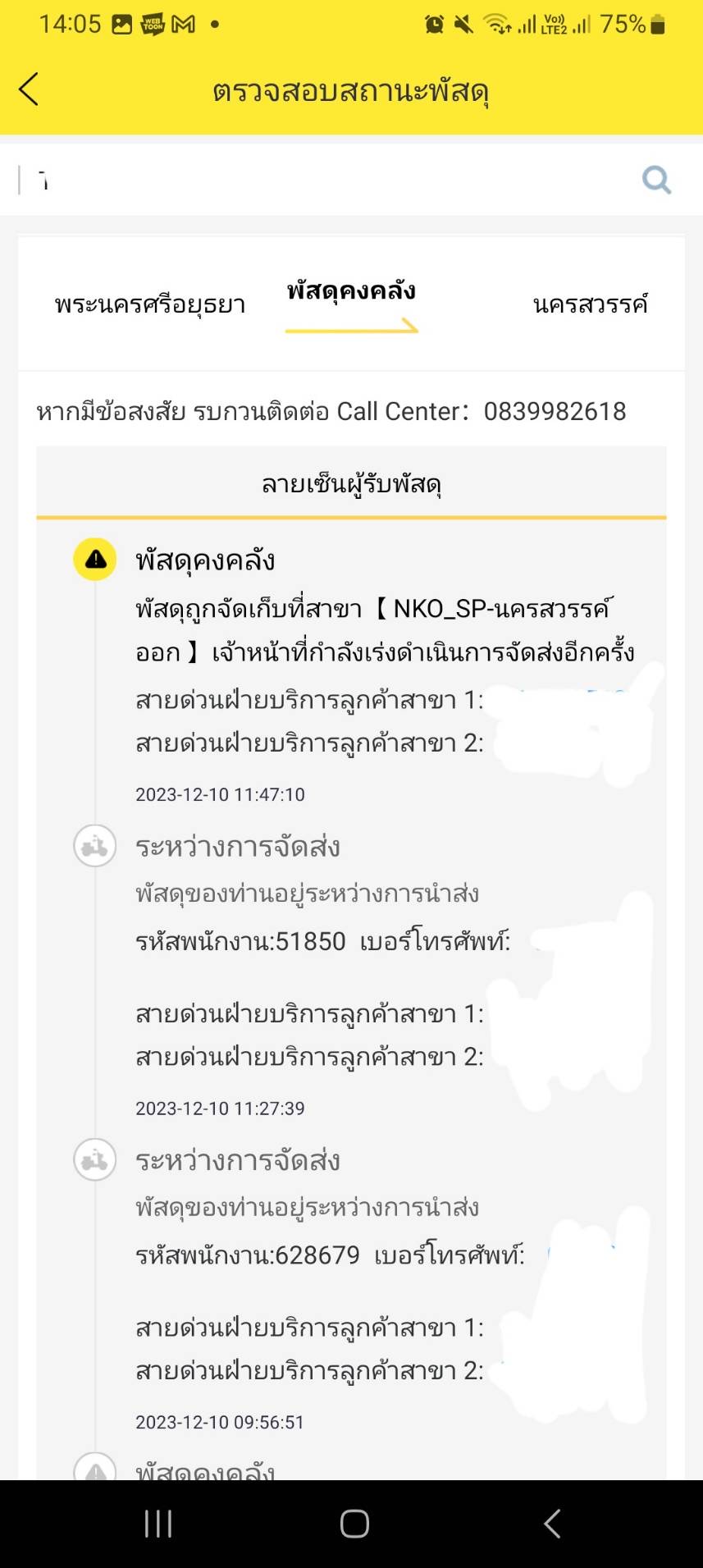This screenshot has width=703, height=1568.
Task: Open the ลายเซ็นผู้รับพัสดุ signature section
Action: point(351,483)
